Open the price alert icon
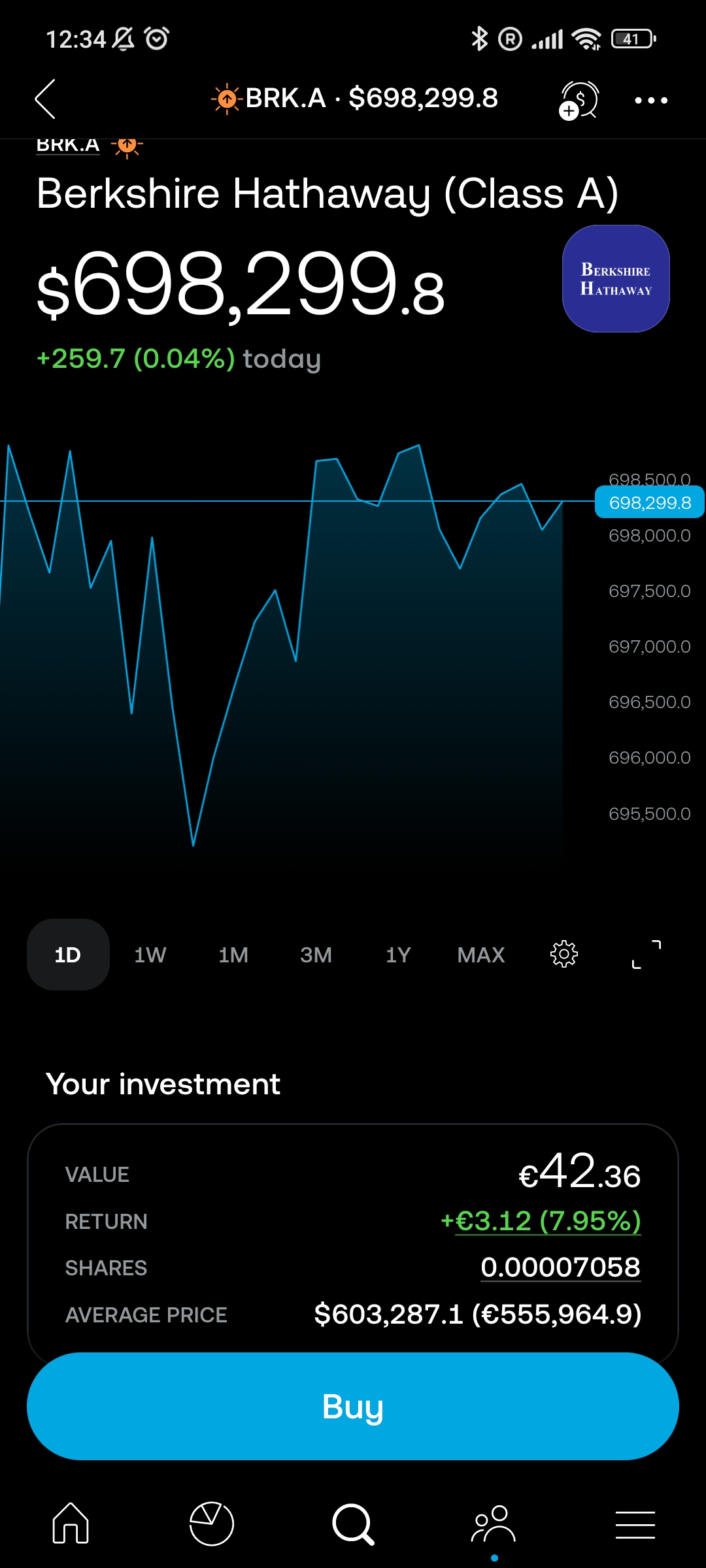The width and height of the screenshot is (706, 1568). point(579,100)
